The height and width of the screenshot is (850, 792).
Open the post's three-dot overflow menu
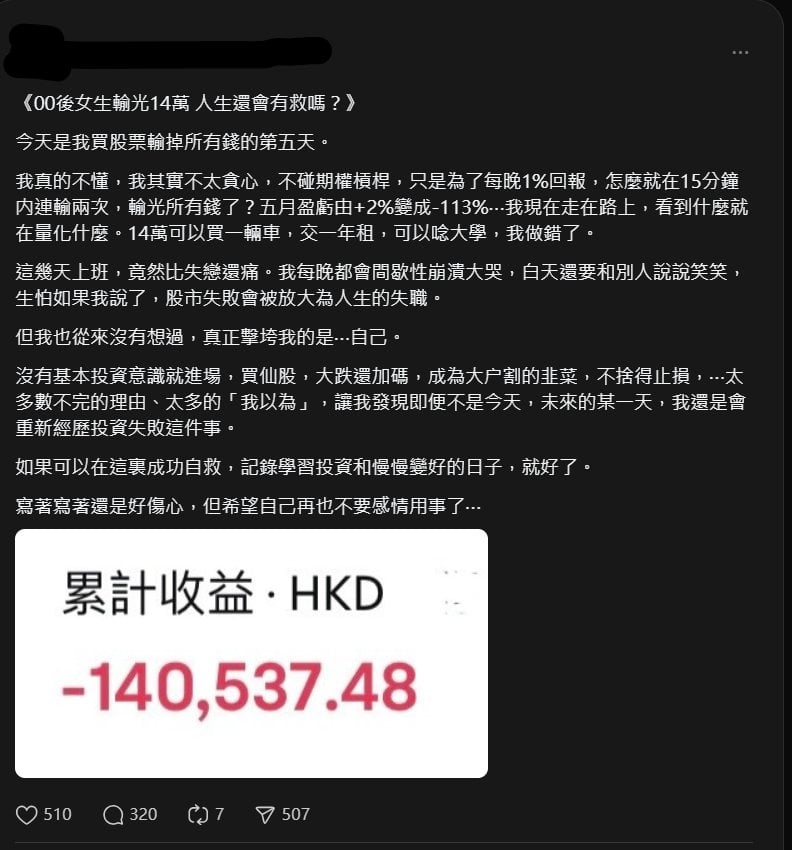coord(740,52)
